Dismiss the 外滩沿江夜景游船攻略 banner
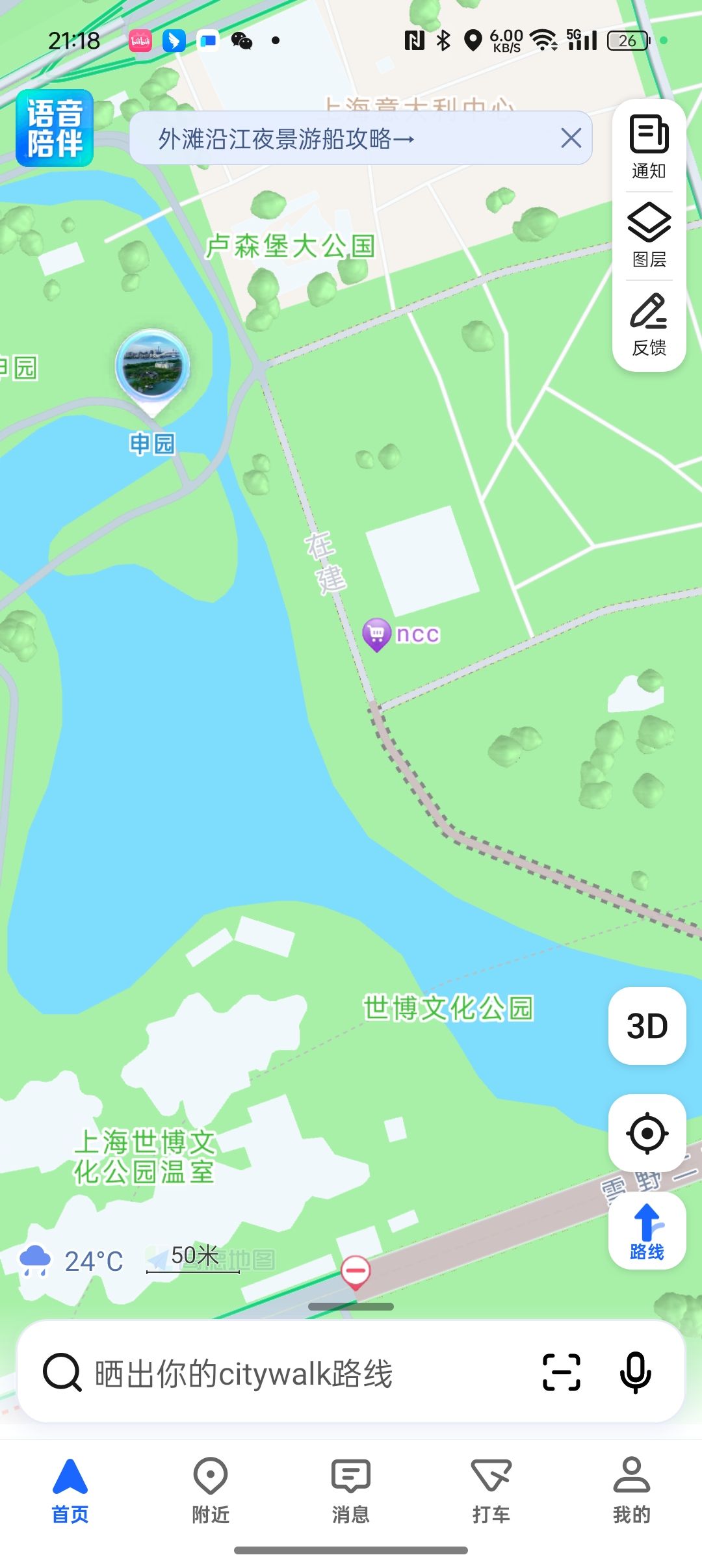The height and width of the screenshot is (1568, 702). coord(571,138)
